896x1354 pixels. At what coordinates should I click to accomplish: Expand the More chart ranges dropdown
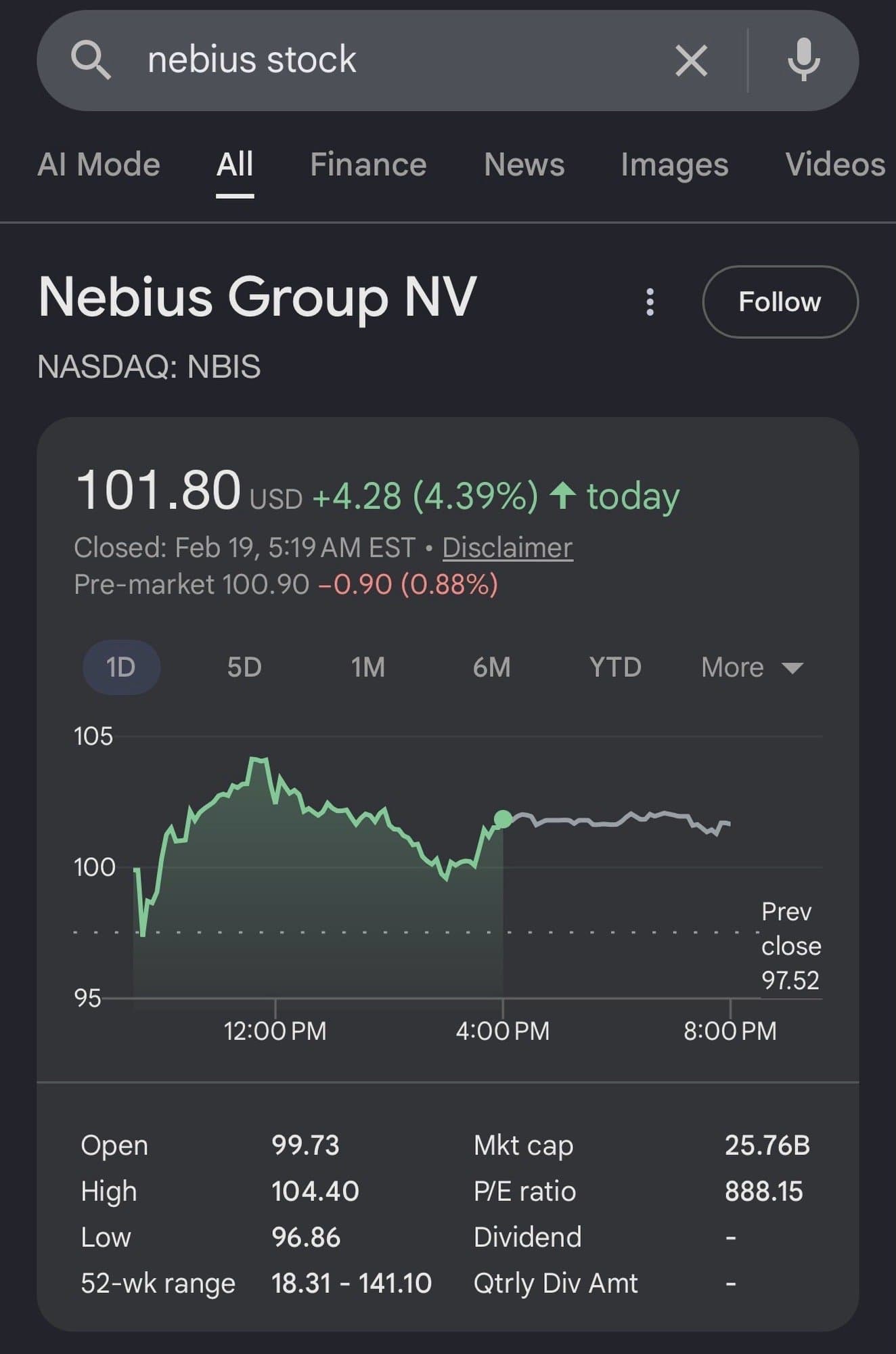click(x=751, y=668)
